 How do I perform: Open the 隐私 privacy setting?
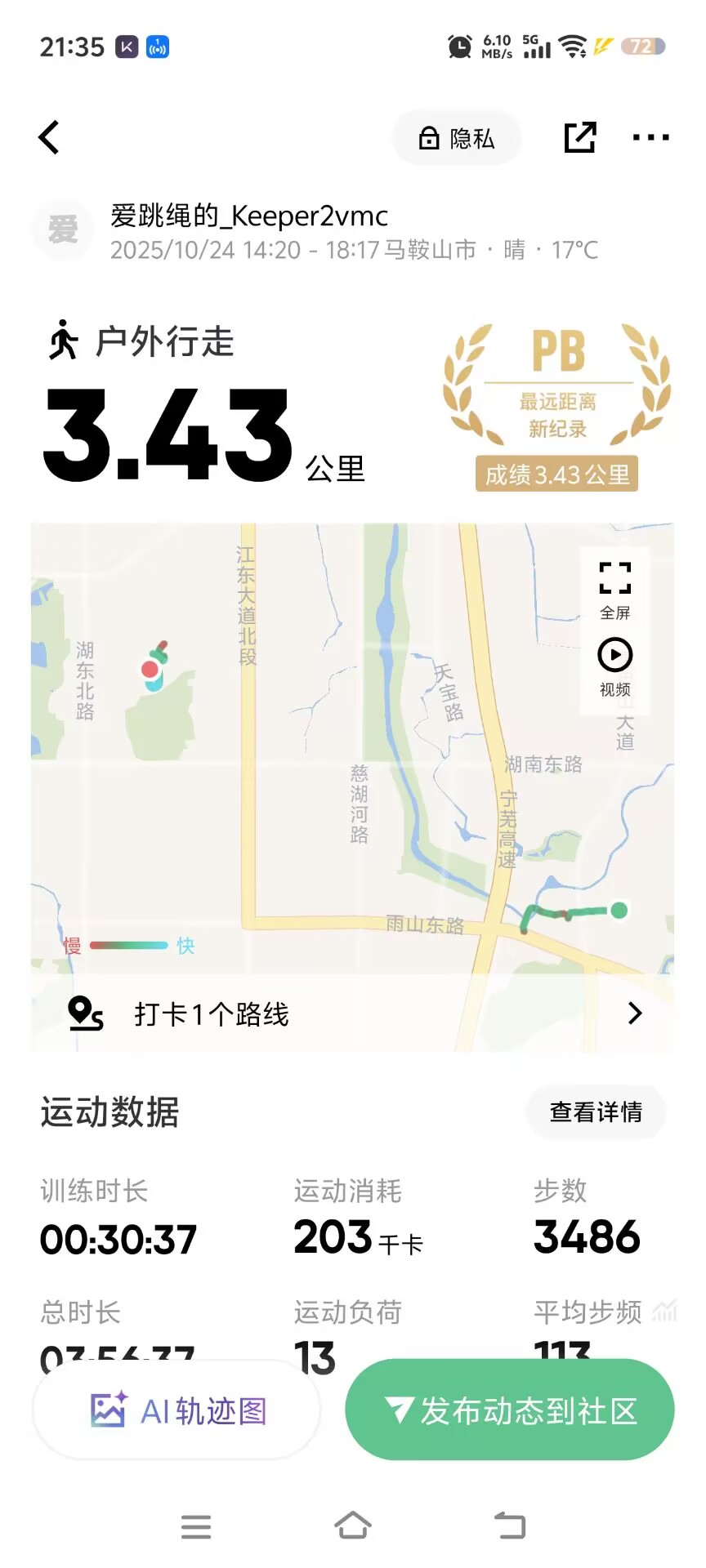tap(457, 138)
